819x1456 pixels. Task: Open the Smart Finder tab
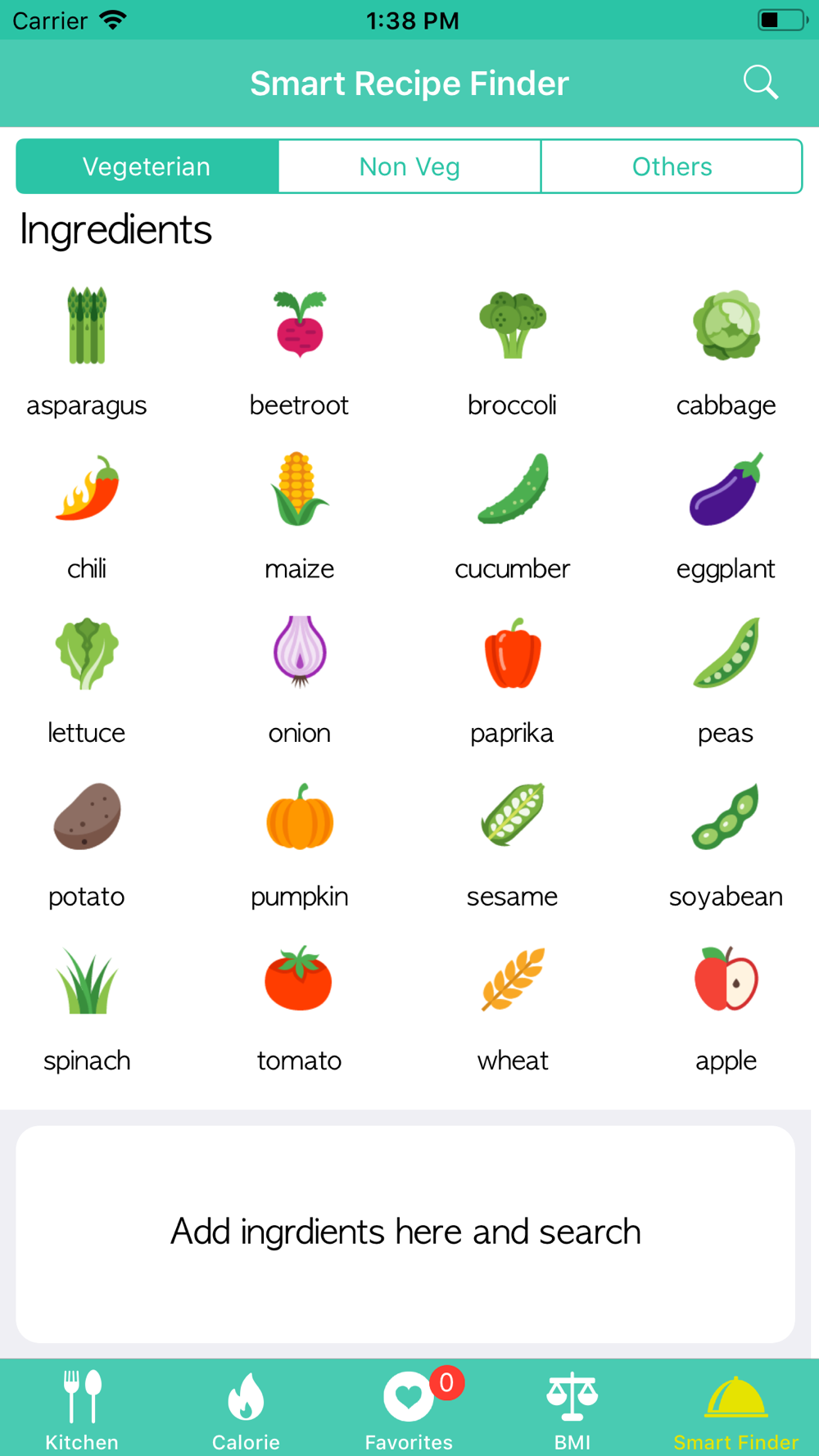(736, 1409)
